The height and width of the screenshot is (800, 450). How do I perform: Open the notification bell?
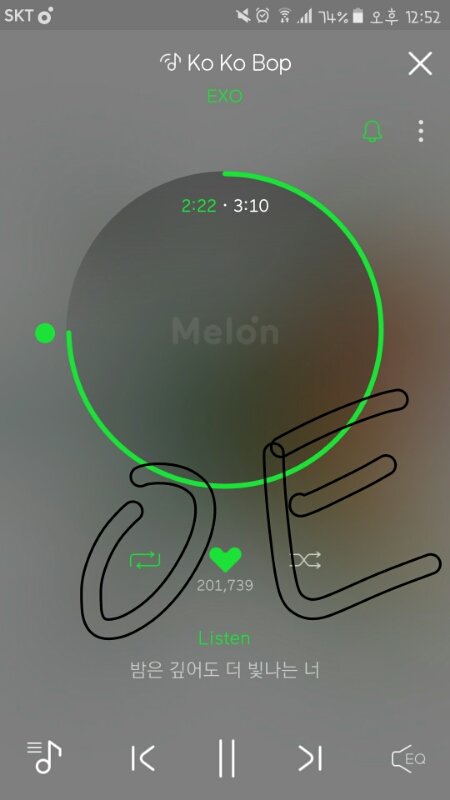[372, 131]
